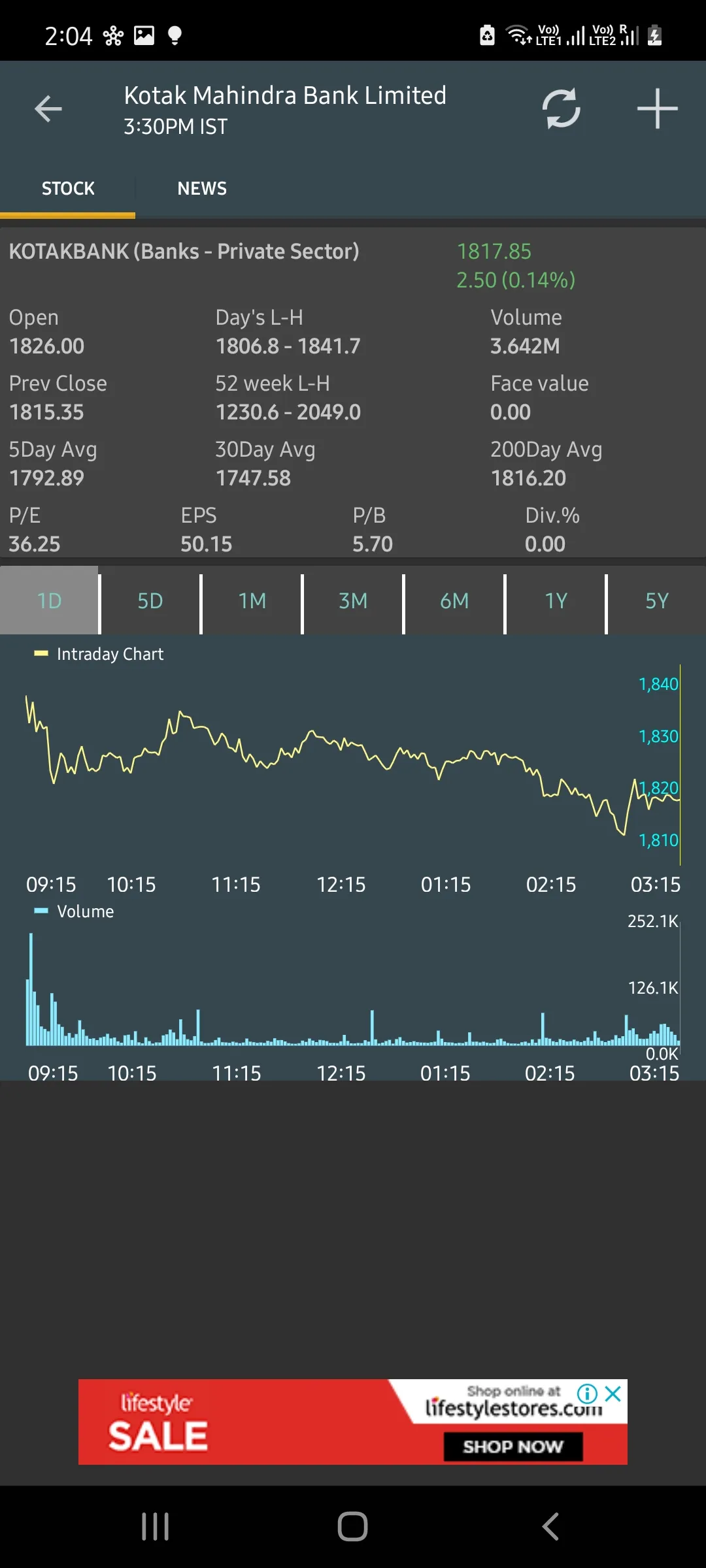This screenshot has height=1568, width=706.
Task: Select the STOCK tab
Action: tap(68, 189)
